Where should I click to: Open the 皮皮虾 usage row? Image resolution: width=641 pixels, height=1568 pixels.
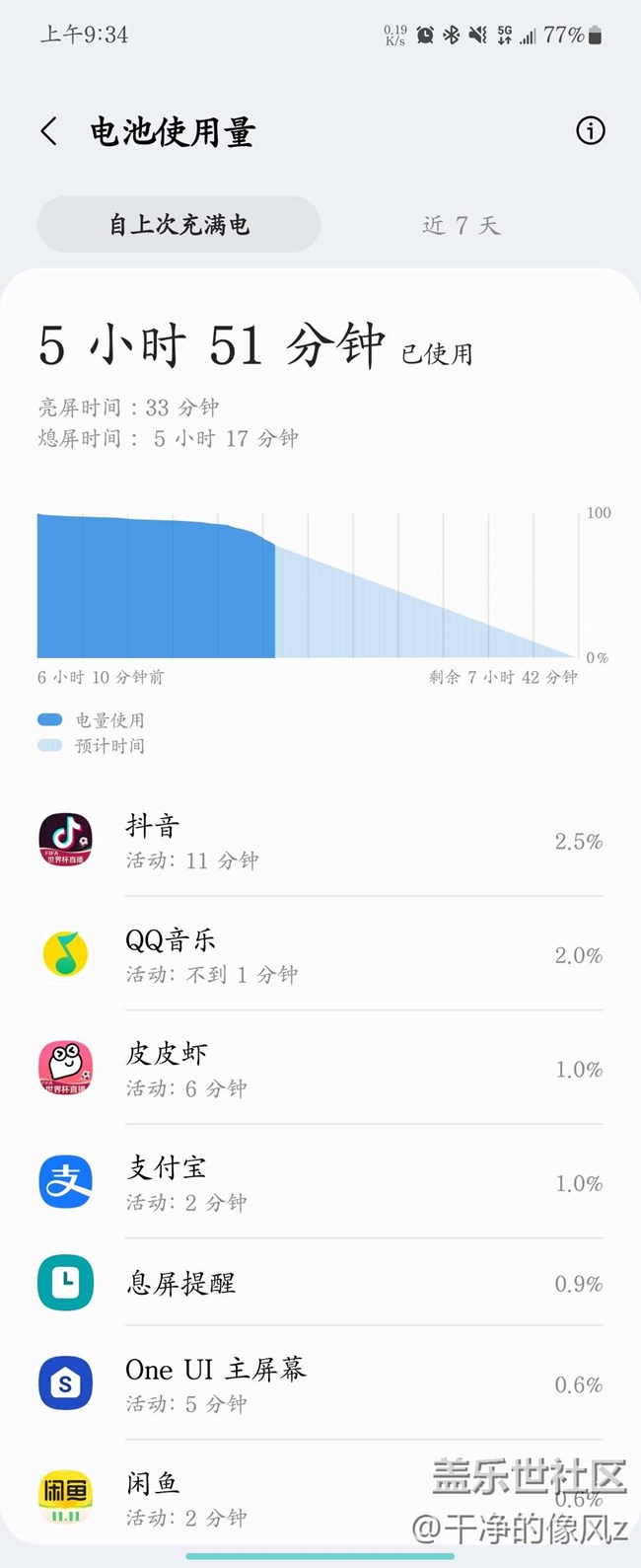pos(320,1069)
